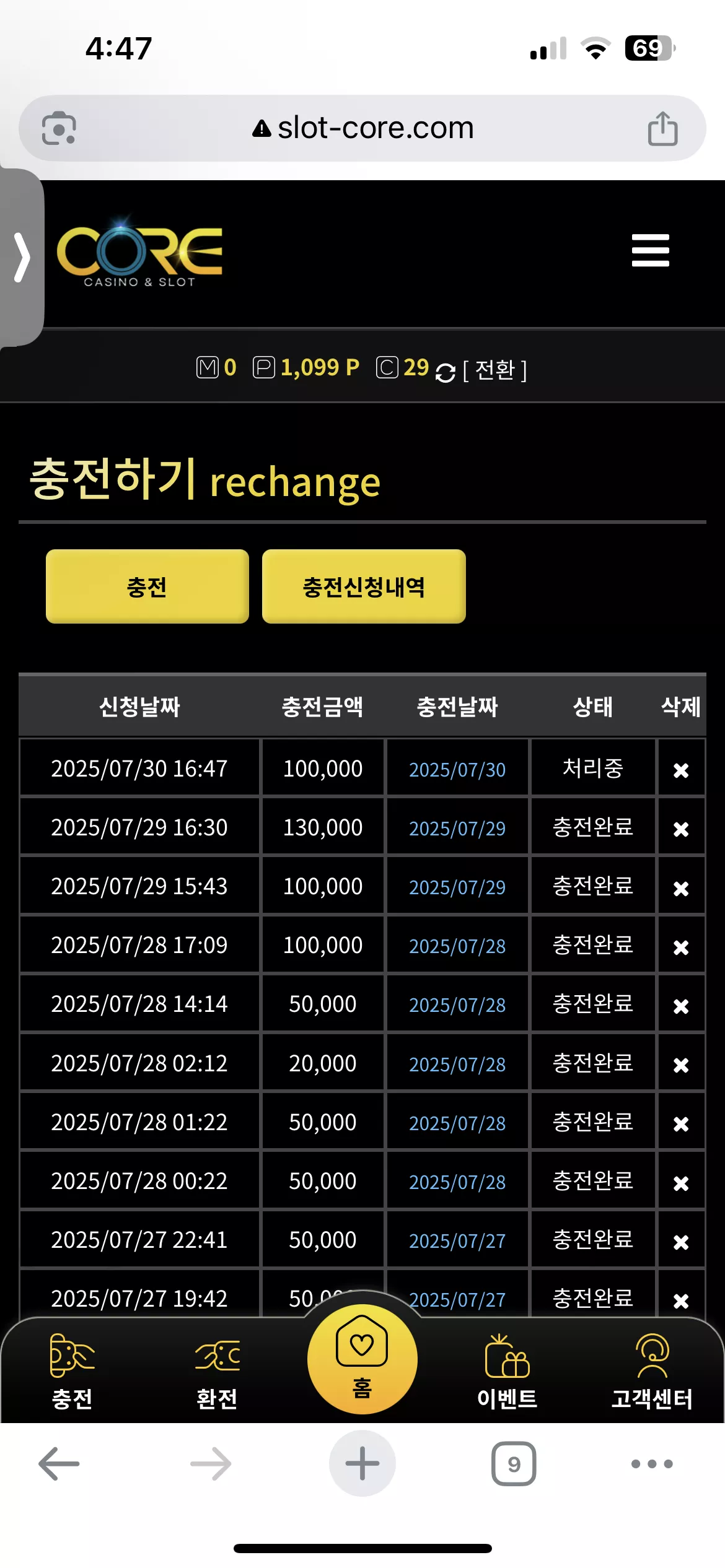Open the browser's three-dot menu

652,1463
